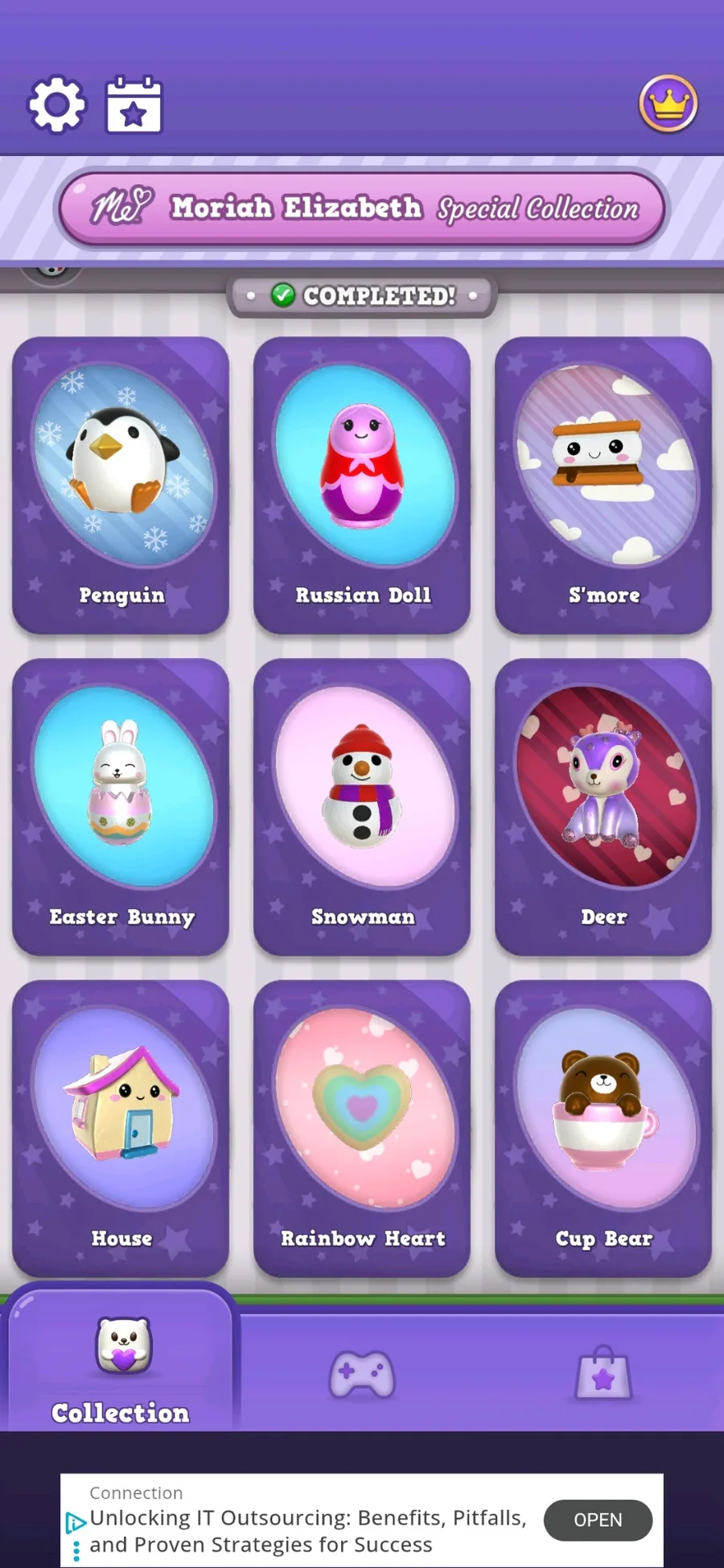Screen dimensions: 724x1568
Task: Tap the gold crown premium icon
Action: (x=668, y=104)
